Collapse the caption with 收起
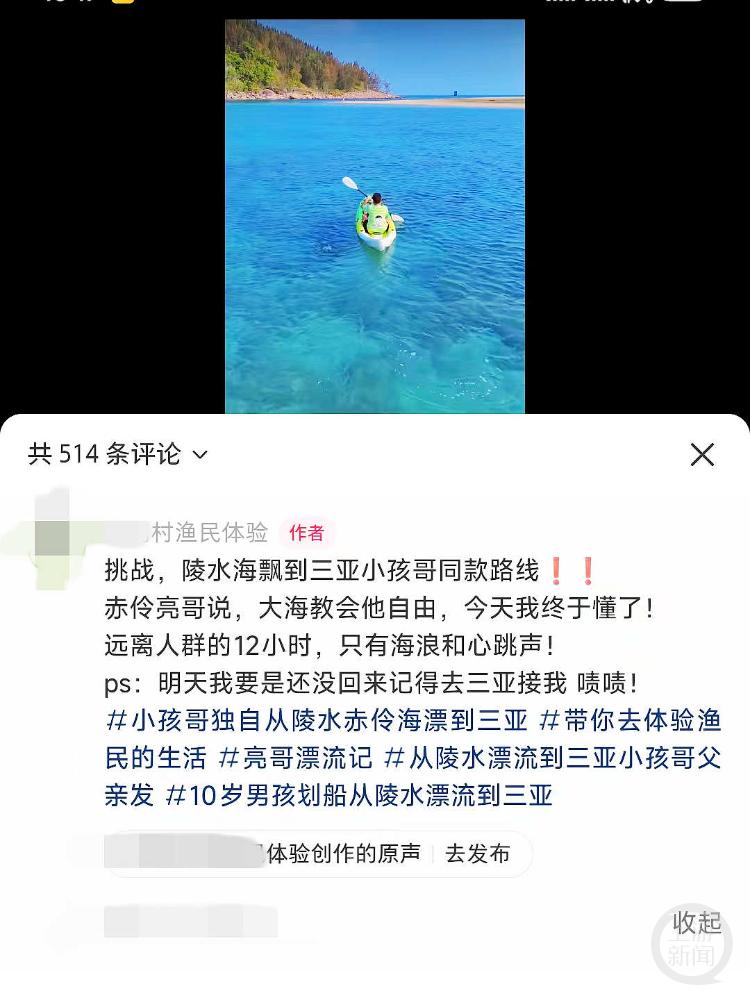 [x=696, y=923]
